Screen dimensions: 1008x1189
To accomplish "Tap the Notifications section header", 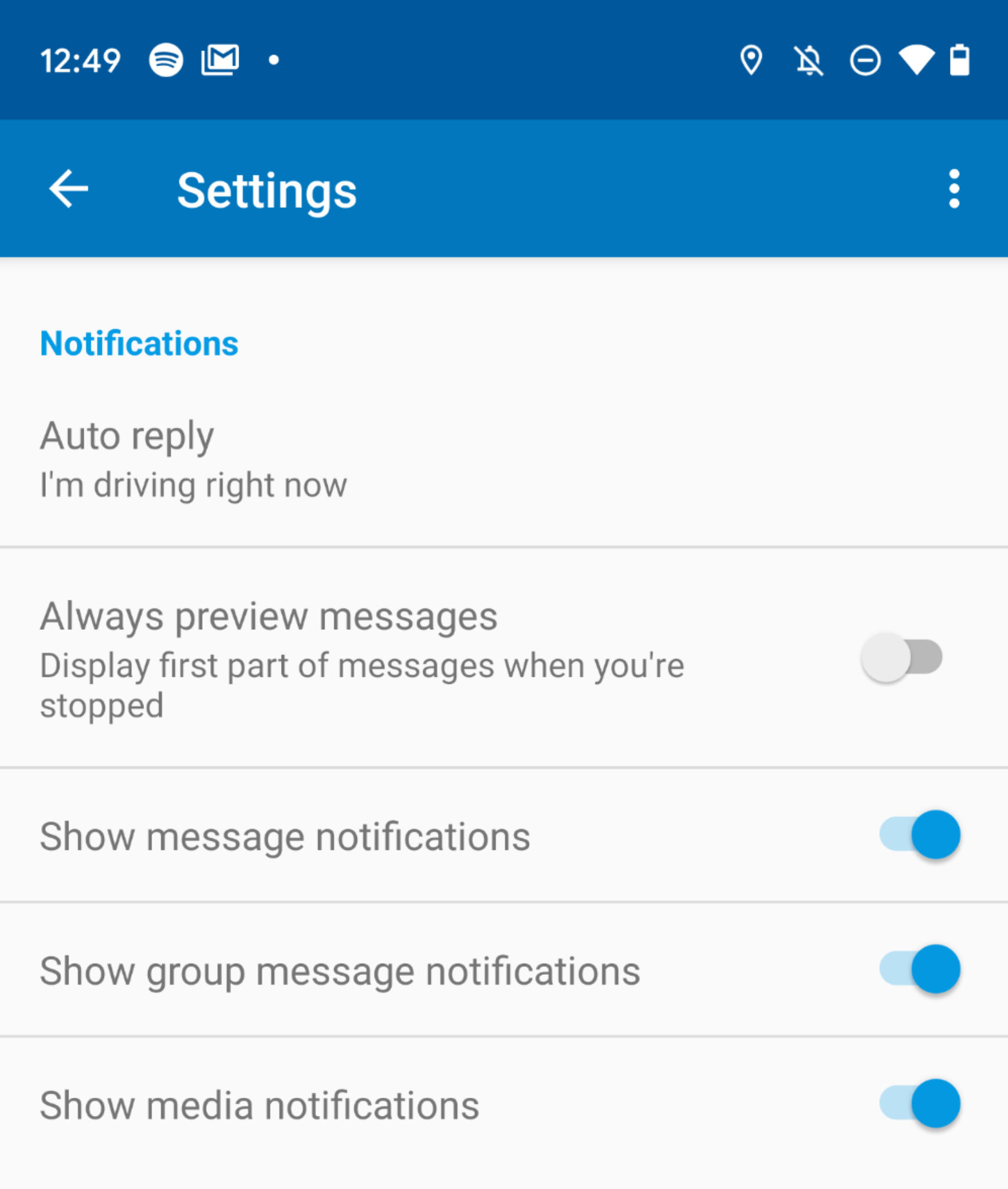I will tap(139, 344).
